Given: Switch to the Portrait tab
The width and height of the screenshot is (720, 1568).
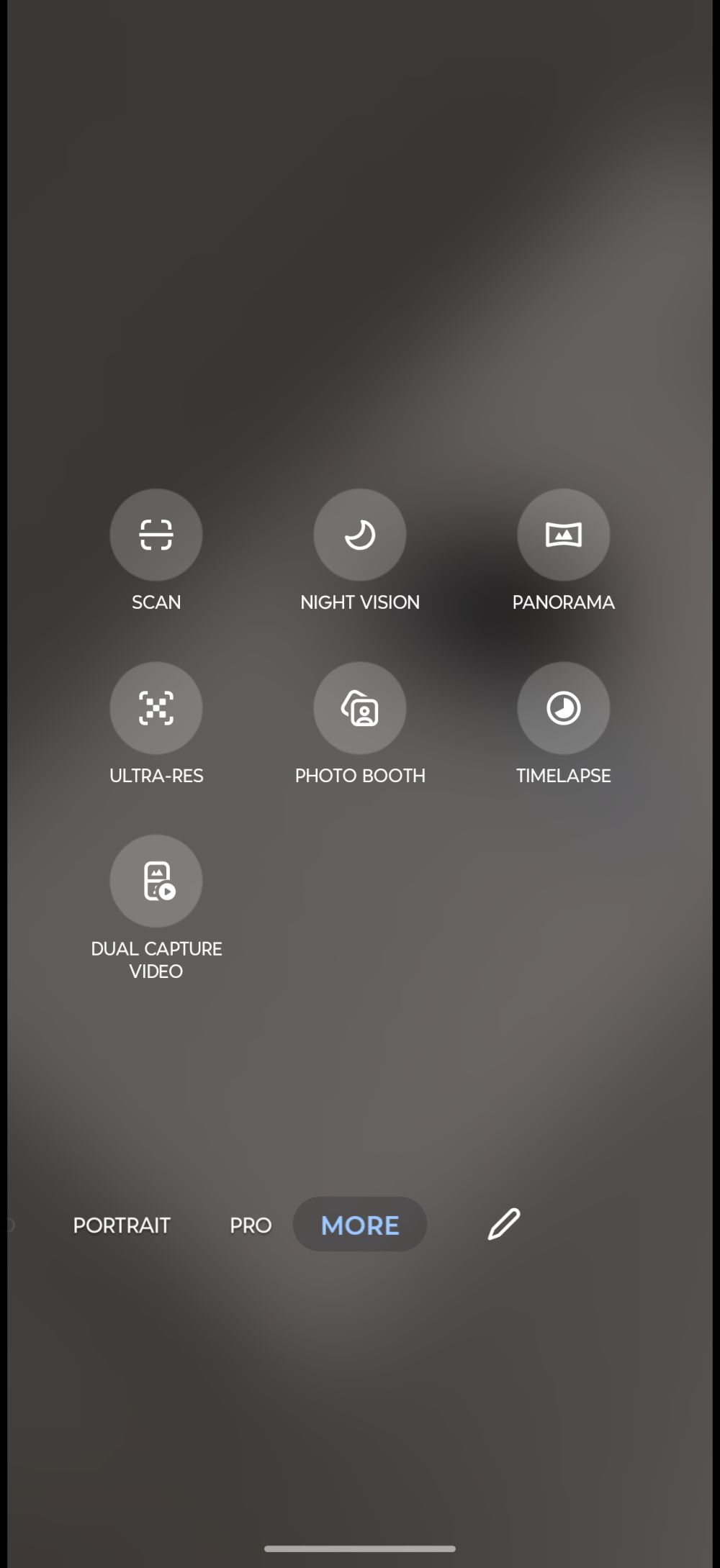Looking at the screenshot, I should click(x=122, y=1225).
